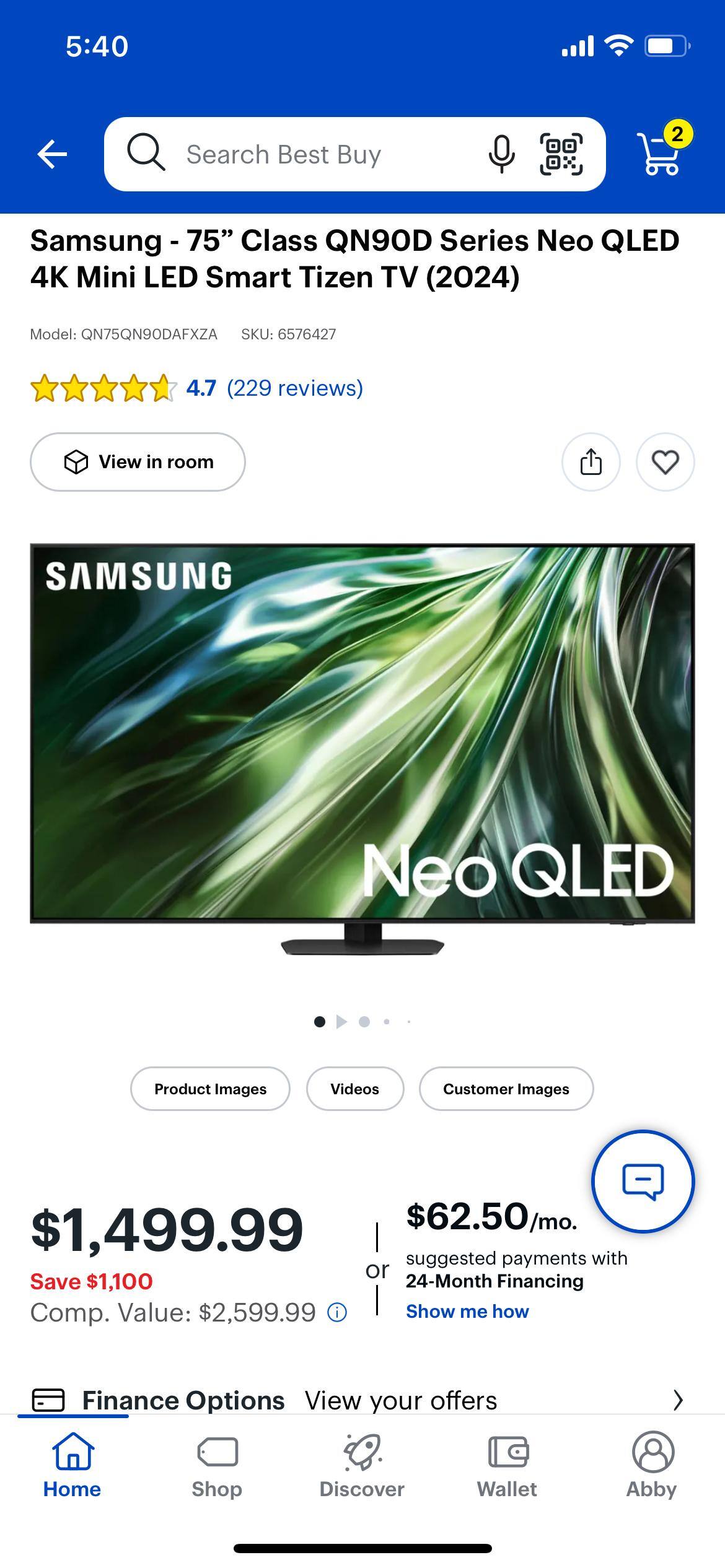
Task: Tap the Comp. Value info icon
Action: [337, 1312]
